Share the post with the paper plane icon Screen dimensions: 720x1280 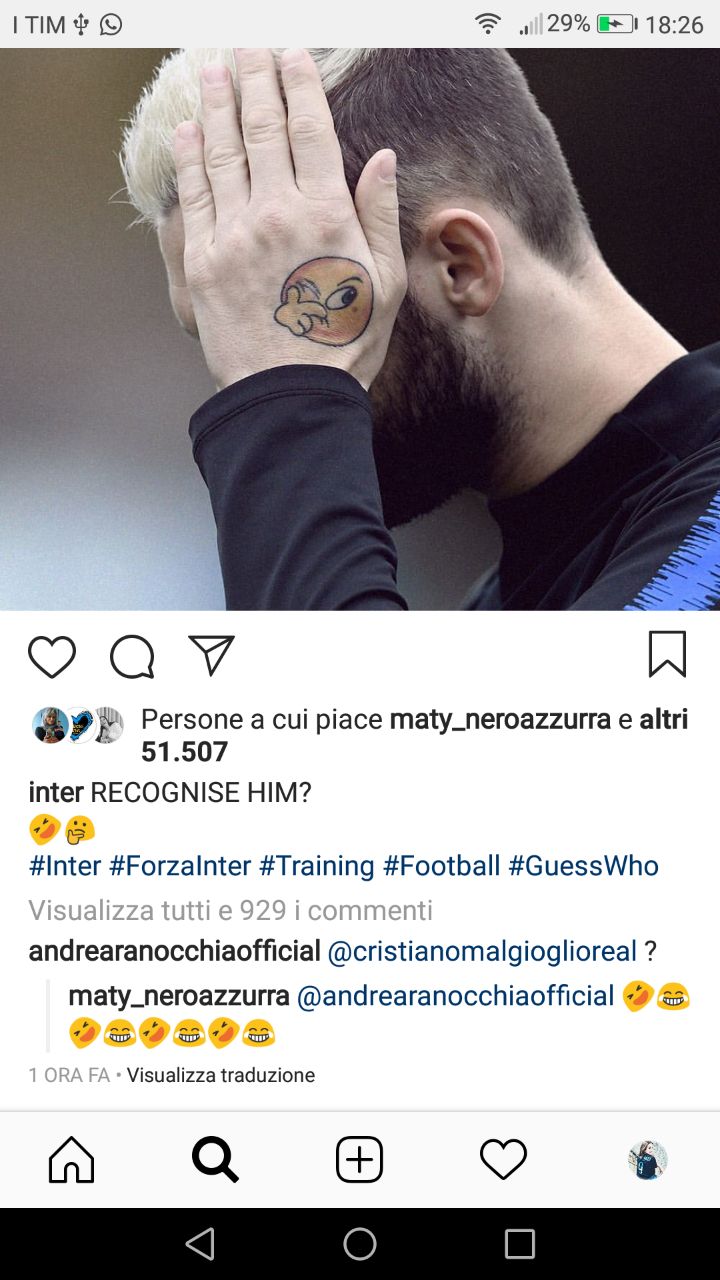pyautogui.click(x=211, y=655)
